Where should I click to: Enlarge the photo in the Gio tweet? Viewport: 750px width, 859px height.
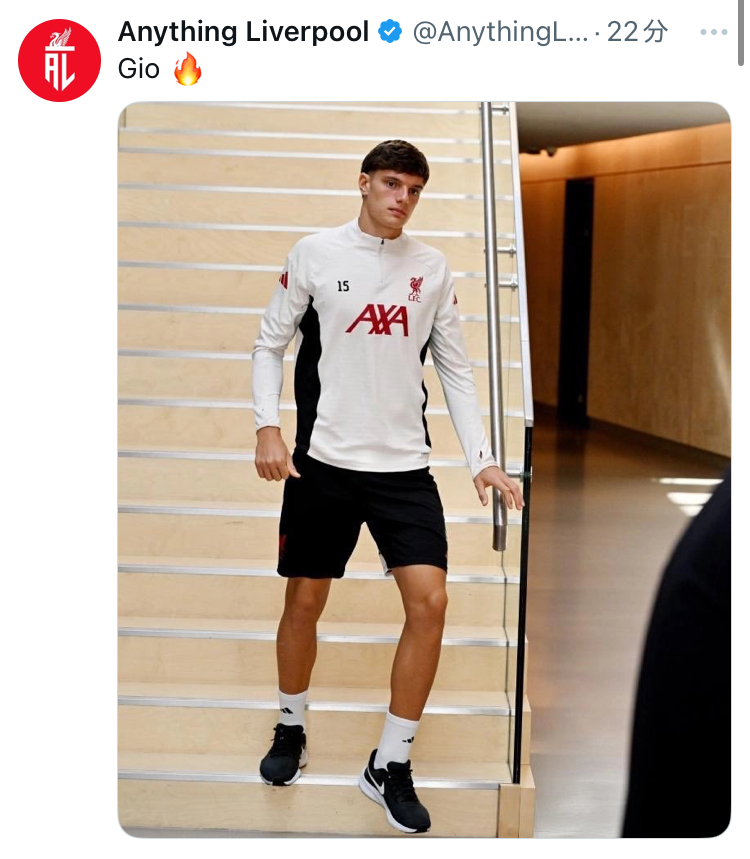click(x=424, y=470)
